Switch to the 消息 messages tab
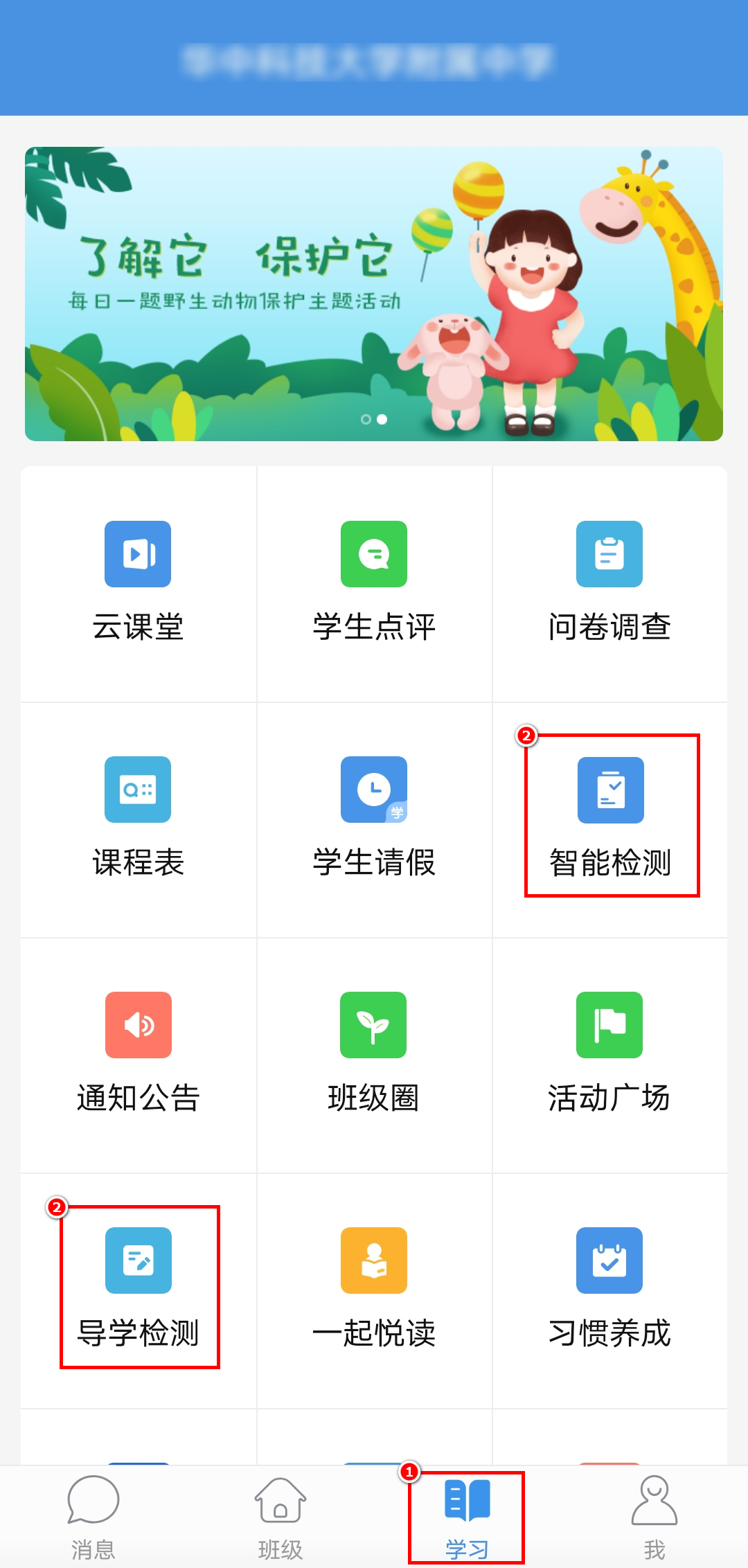The height and width of the screenshot is (1568, 748). [93, 1517]
